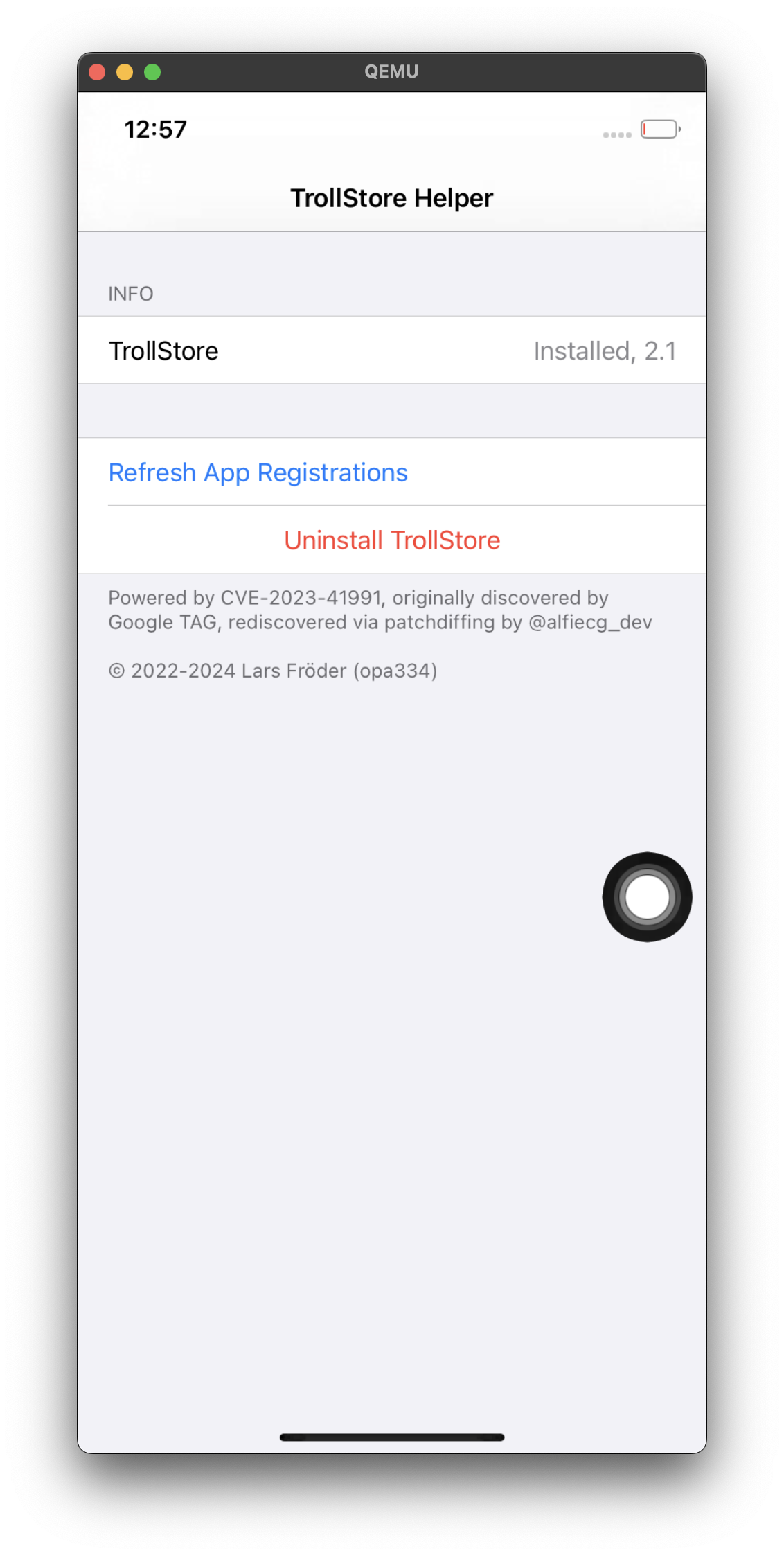Tap Refresh App Registrations
784x1556 pixels.
[x=258, y=472]
